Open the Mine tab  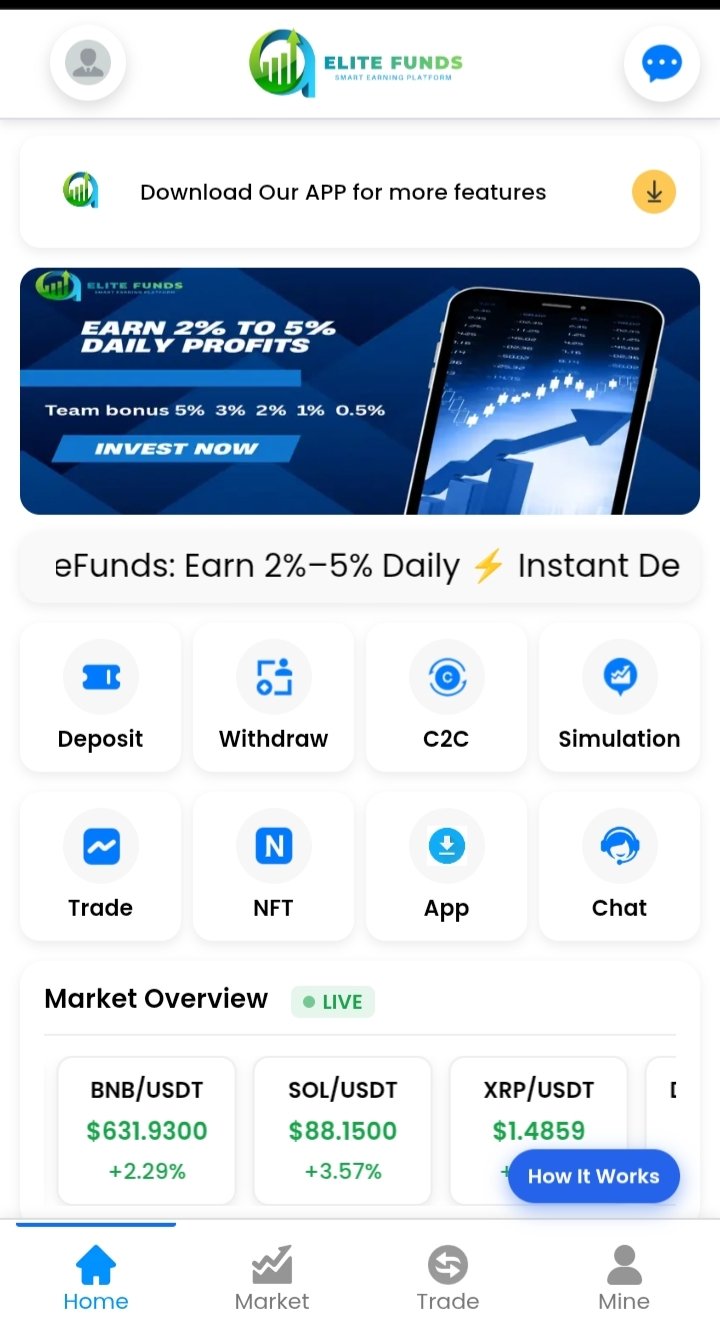click(x=624, y=1275)
